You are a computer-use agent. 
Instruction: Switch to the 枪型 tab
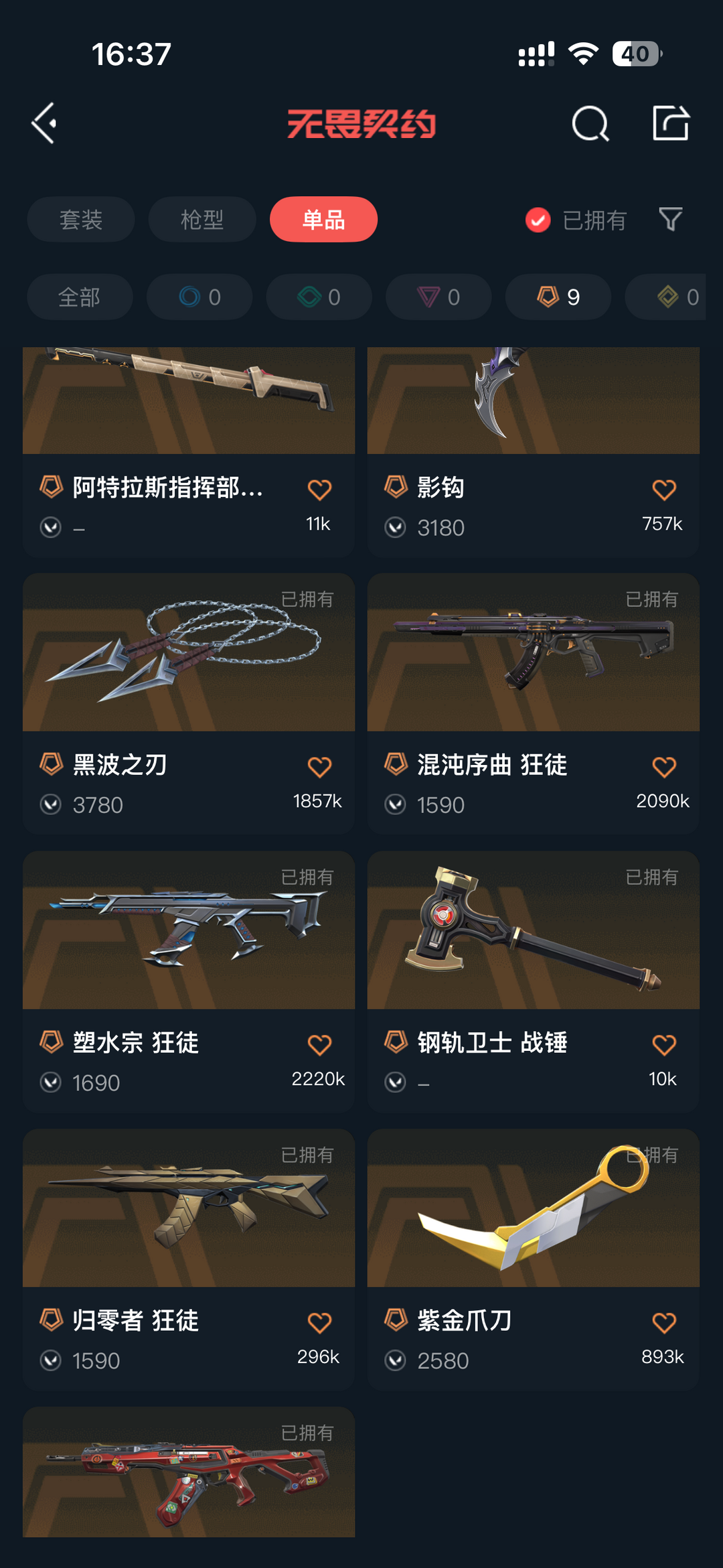pos(202,219)
